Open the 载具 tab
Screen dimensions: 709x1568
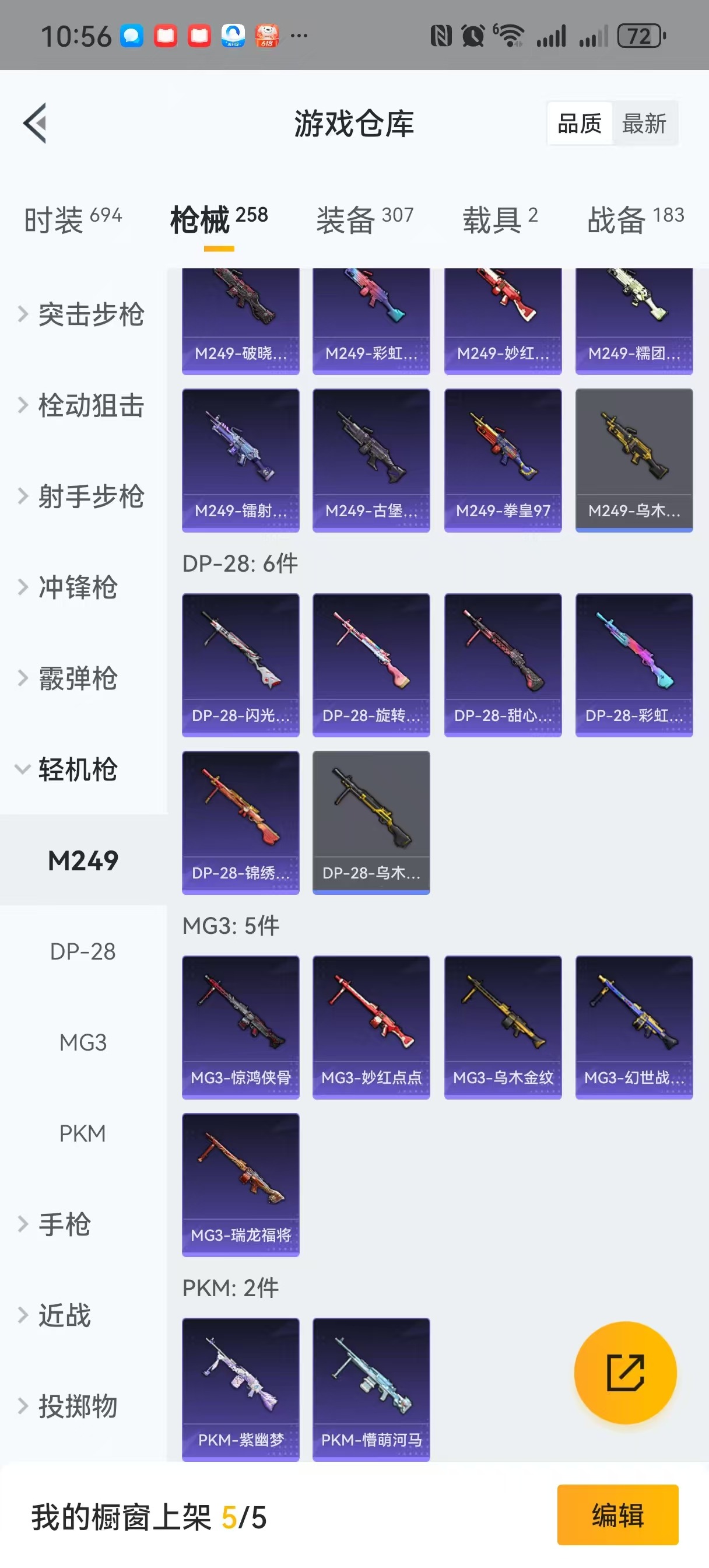(x=500, y=219)
